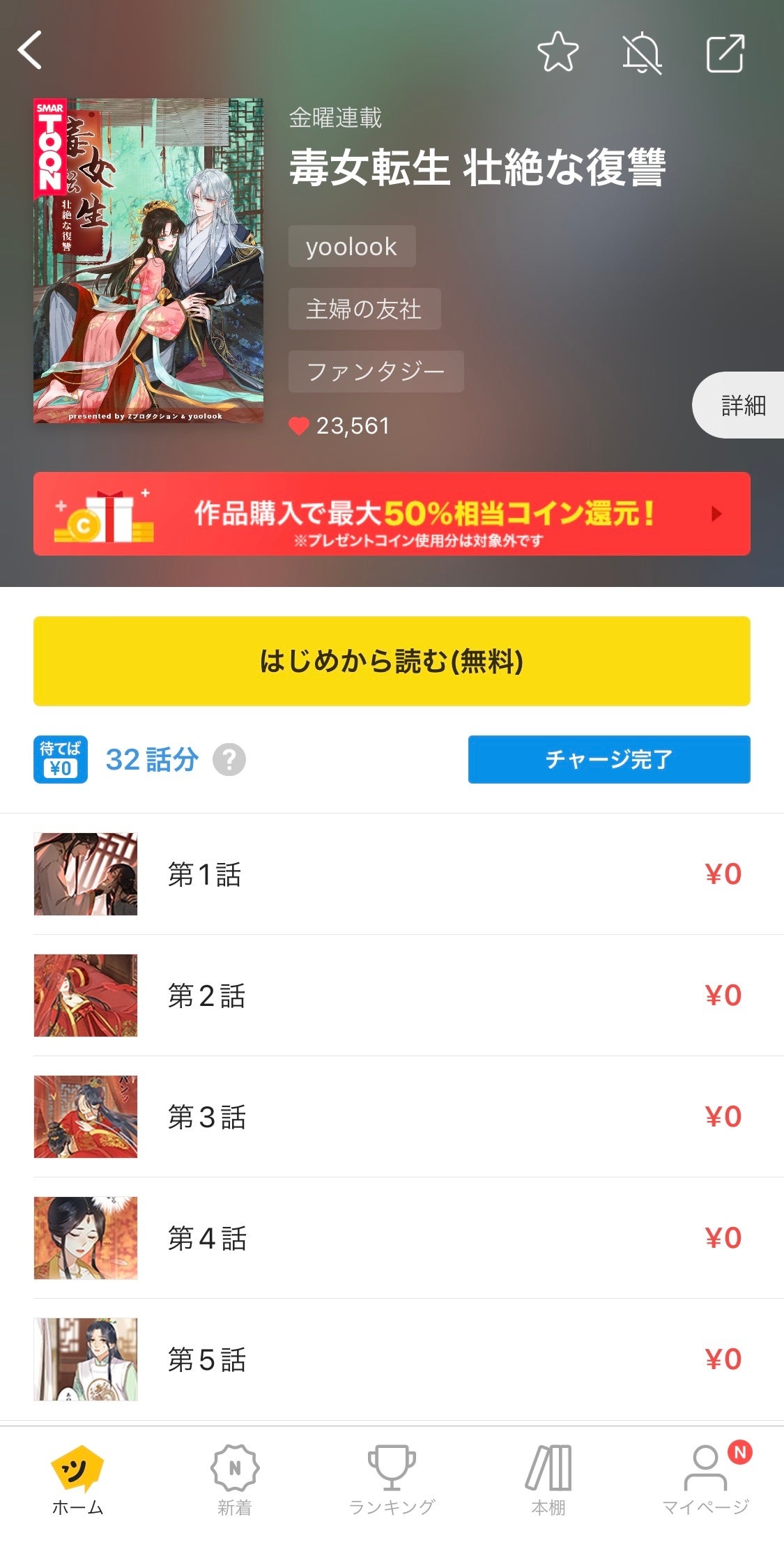Open the 詳細 details panel
The image size is (784, 1556).
pos(741,405)
